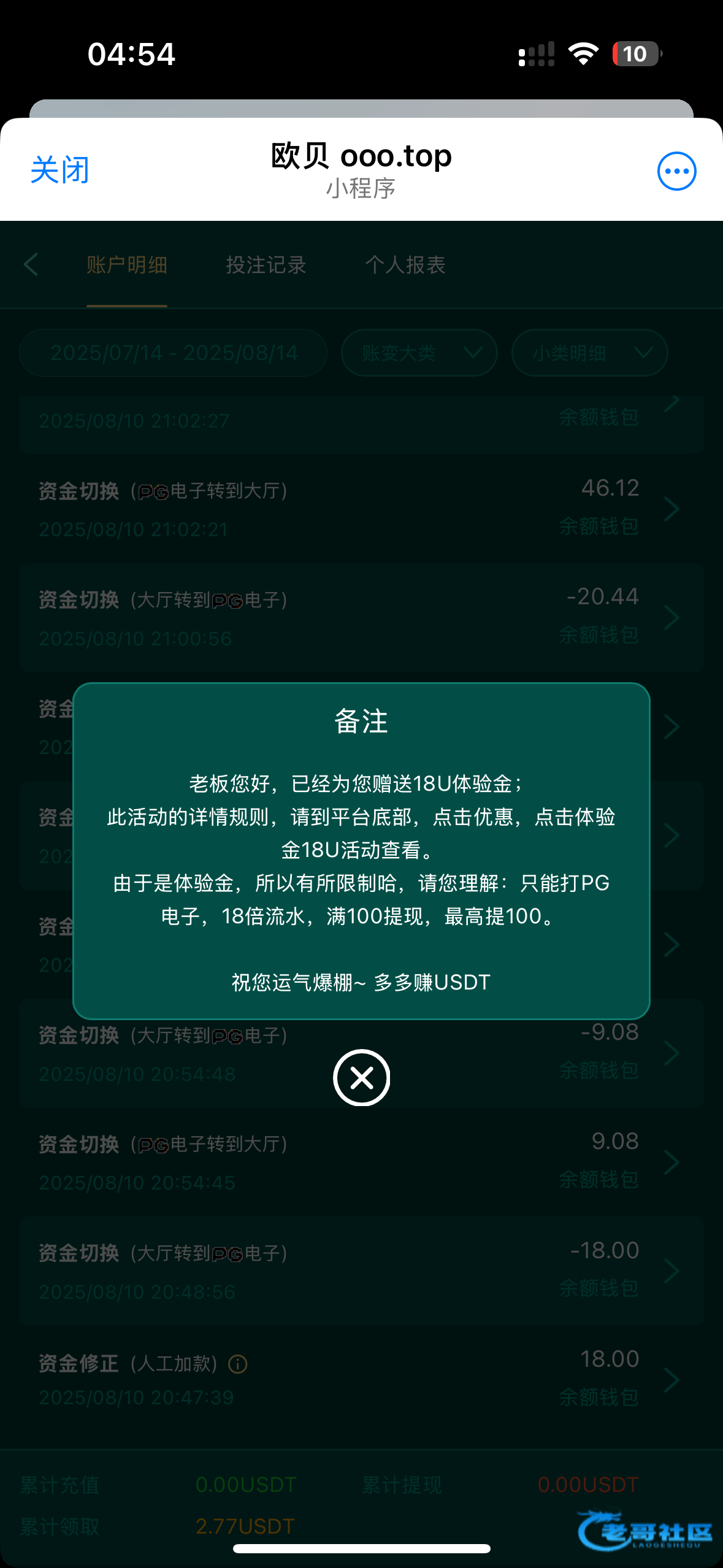
Task: Tap the info icon beside 人工加款
Action: [x=238, y=1364]
